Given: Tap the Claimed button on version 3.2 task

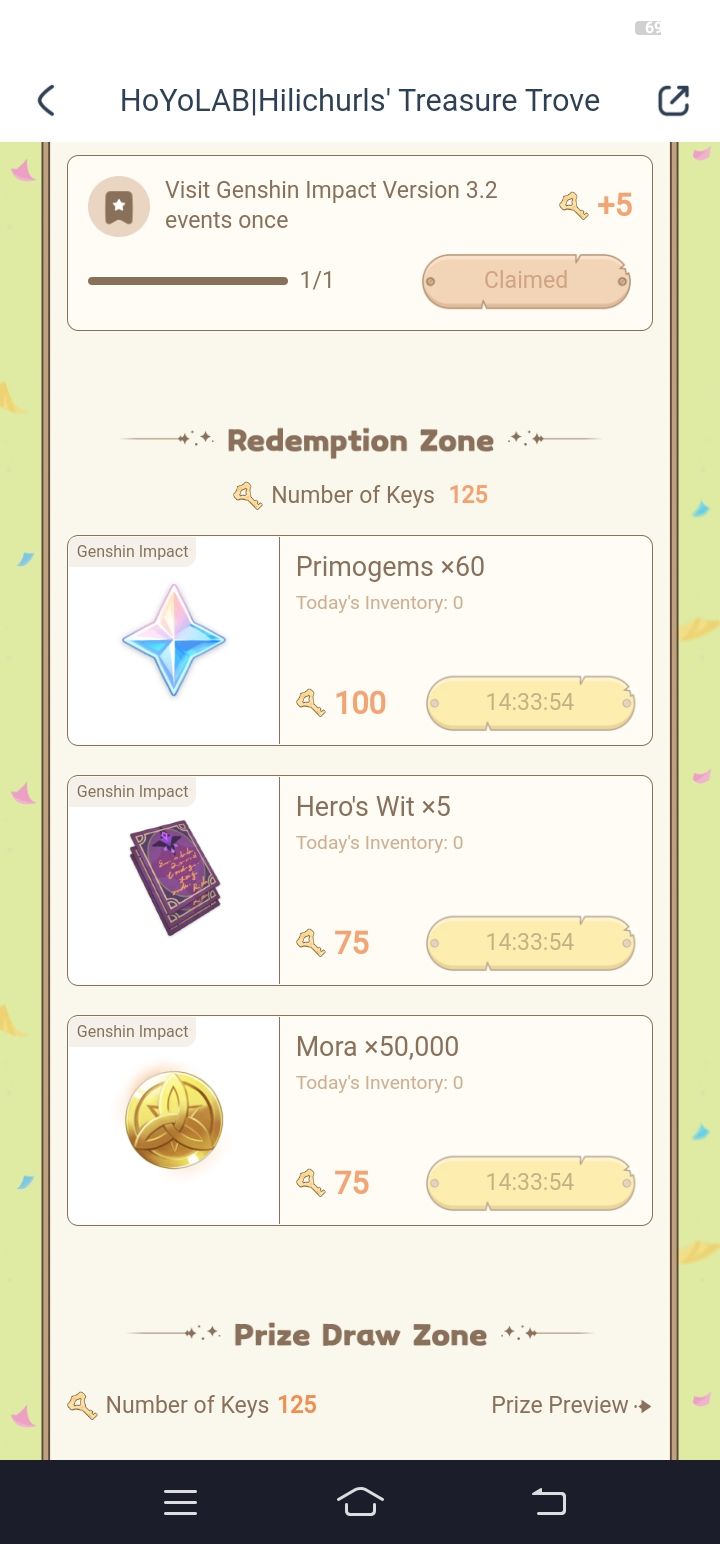Looking at the screenshot, I should pyautogui.click(x=526, y=281).
